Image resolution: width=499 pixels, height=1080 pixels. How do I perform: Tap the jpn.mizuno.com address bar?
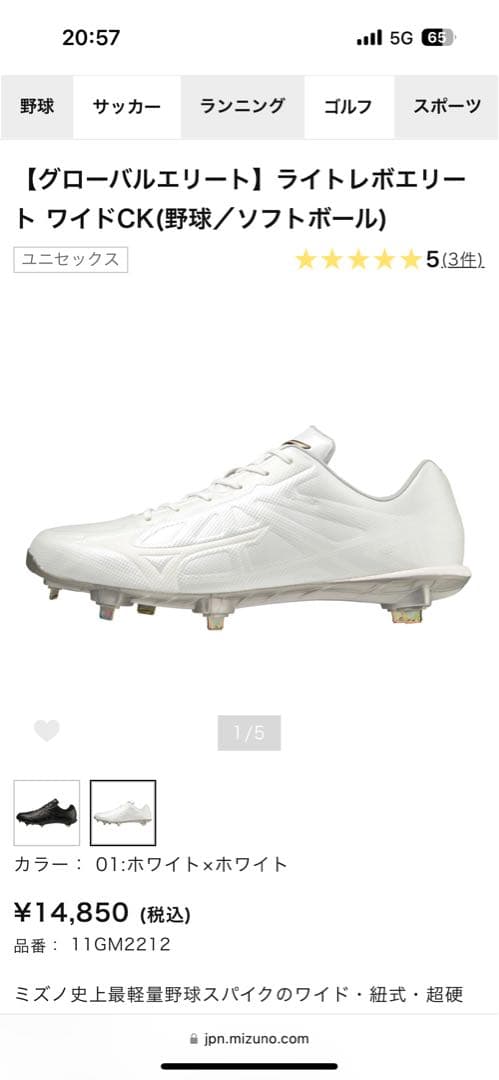tap(250, 1039)
